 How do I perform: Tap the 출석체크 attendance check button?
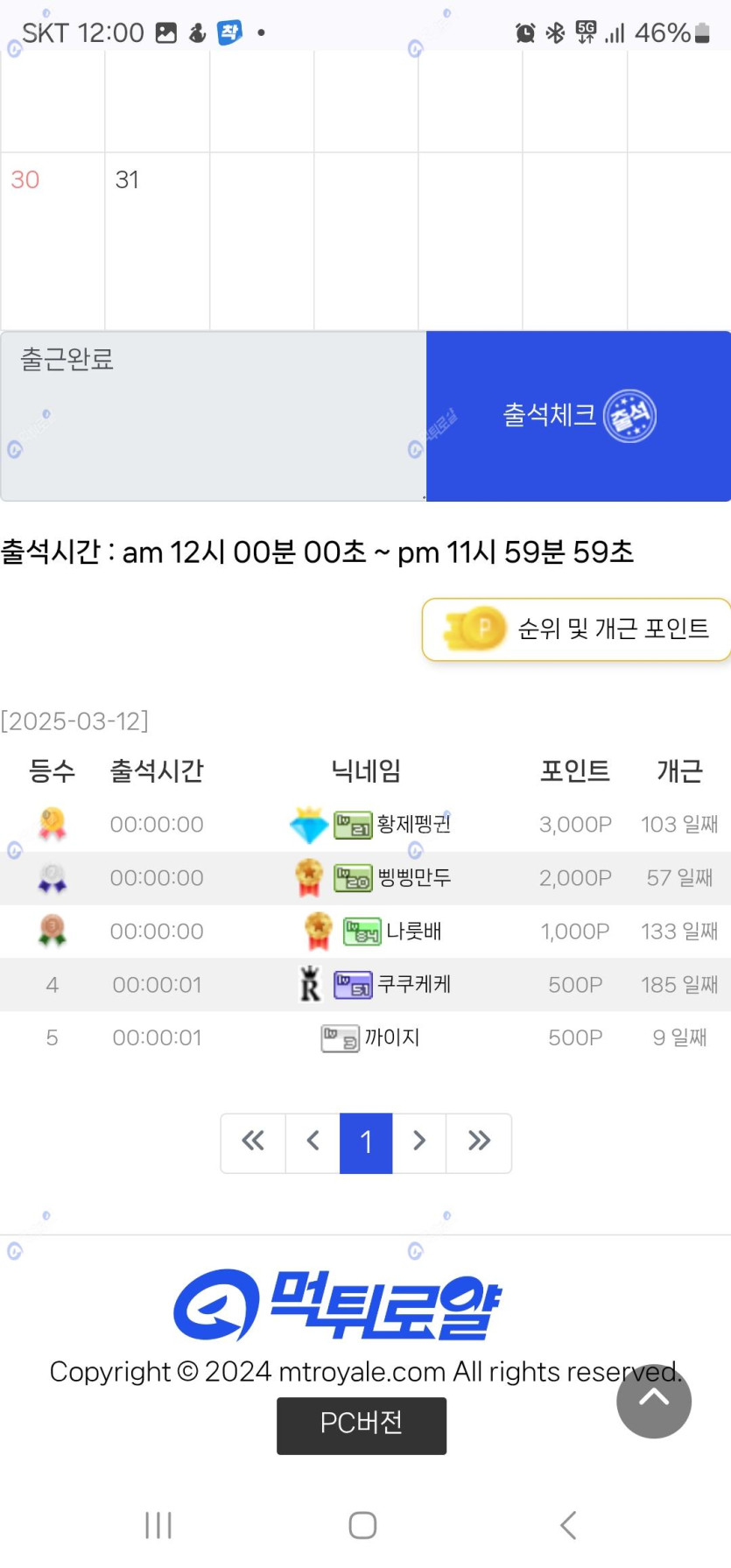tap(578, 416)
